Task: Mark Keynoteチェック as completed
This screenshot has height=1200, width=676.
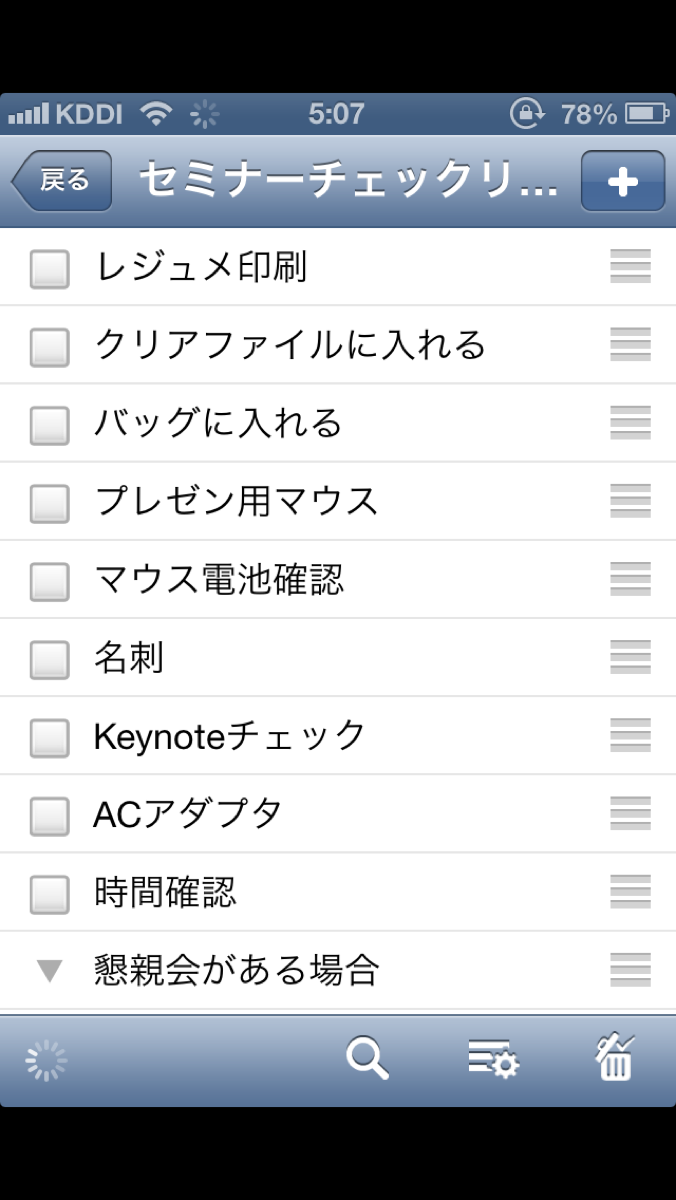Action: [x=49, y=738]
